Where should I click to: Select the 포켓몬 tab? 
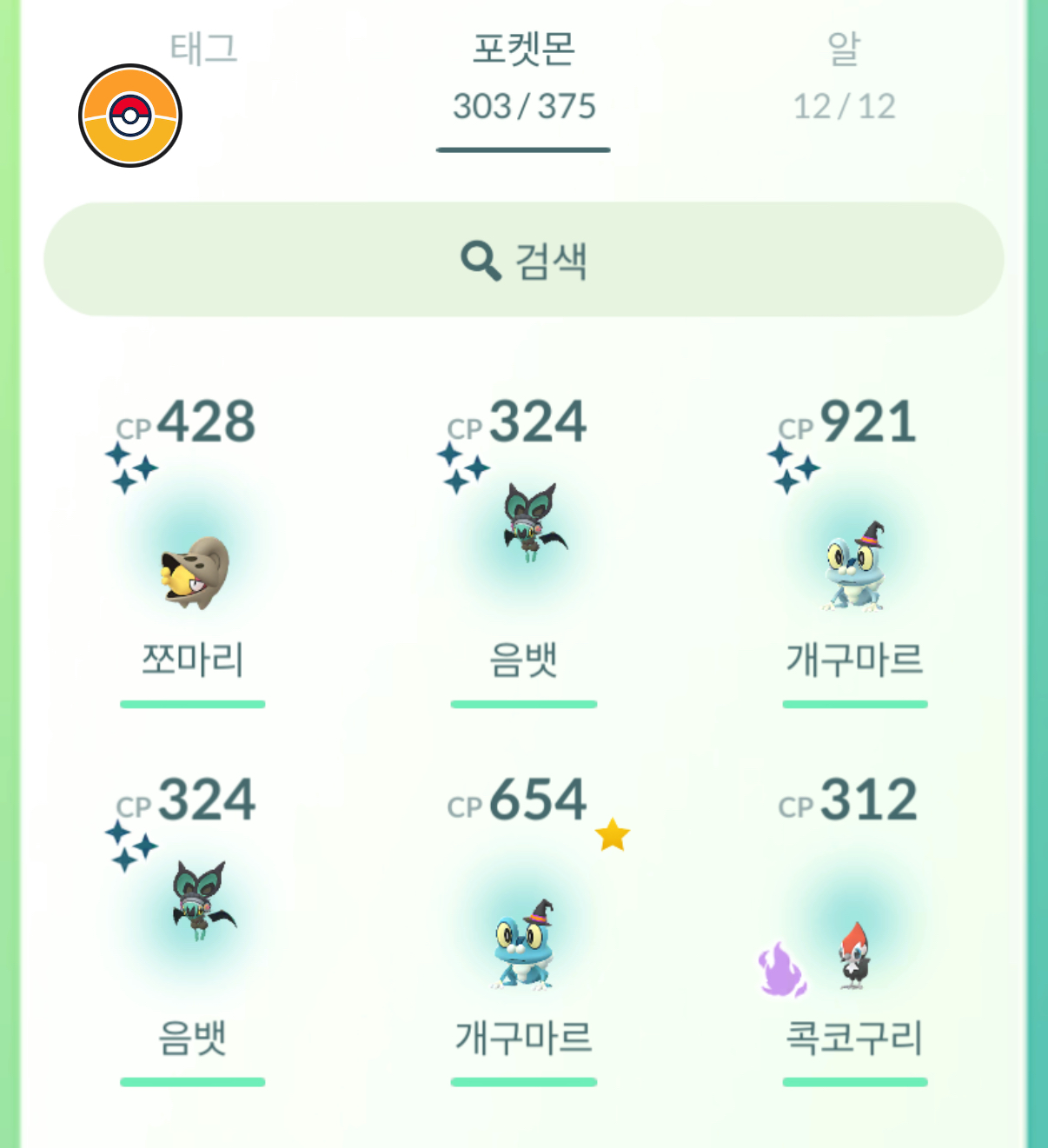click(523, 78)
